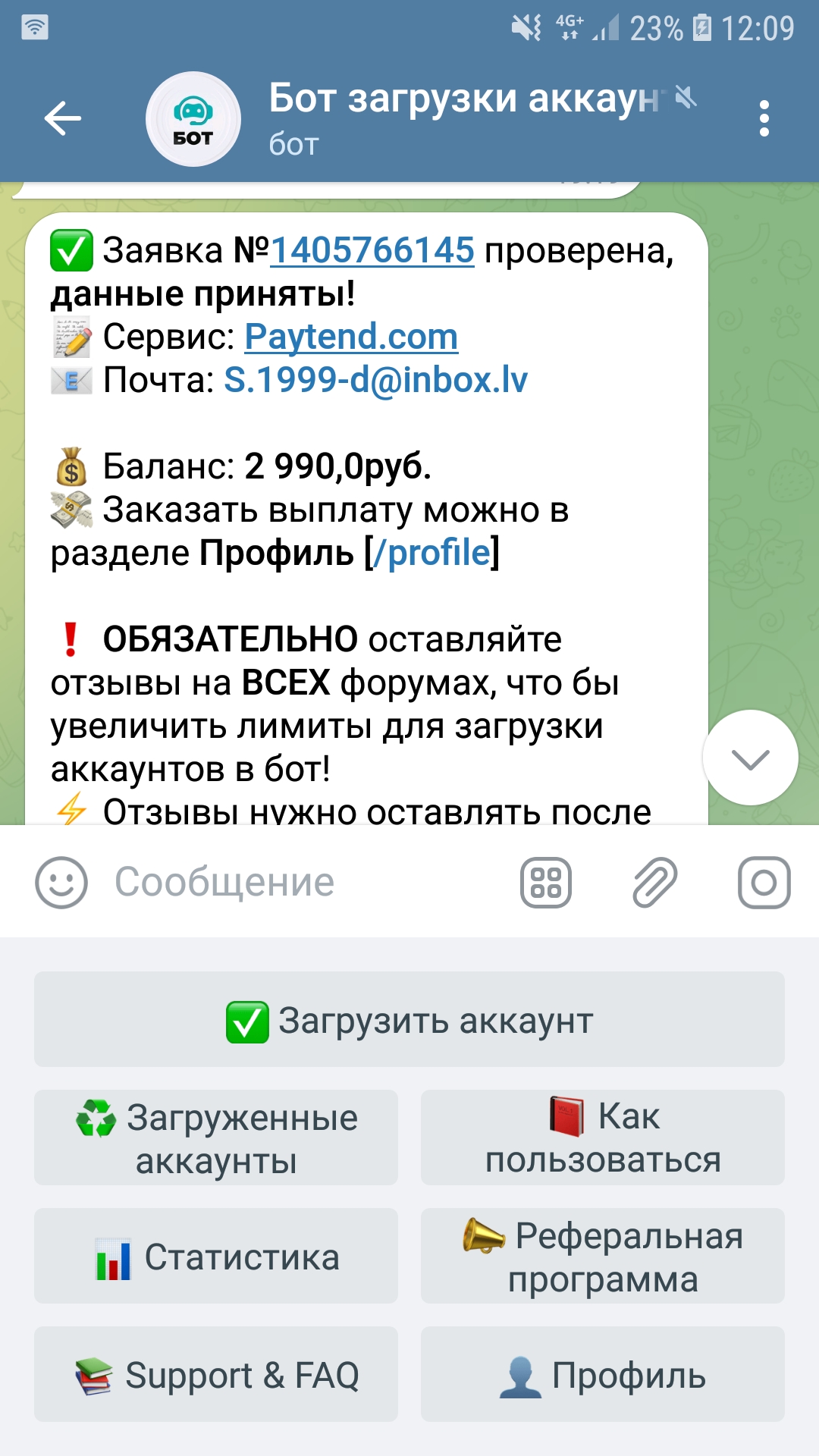
Task: Toggle the bot keyboard icon
Action: pos(545,883)
